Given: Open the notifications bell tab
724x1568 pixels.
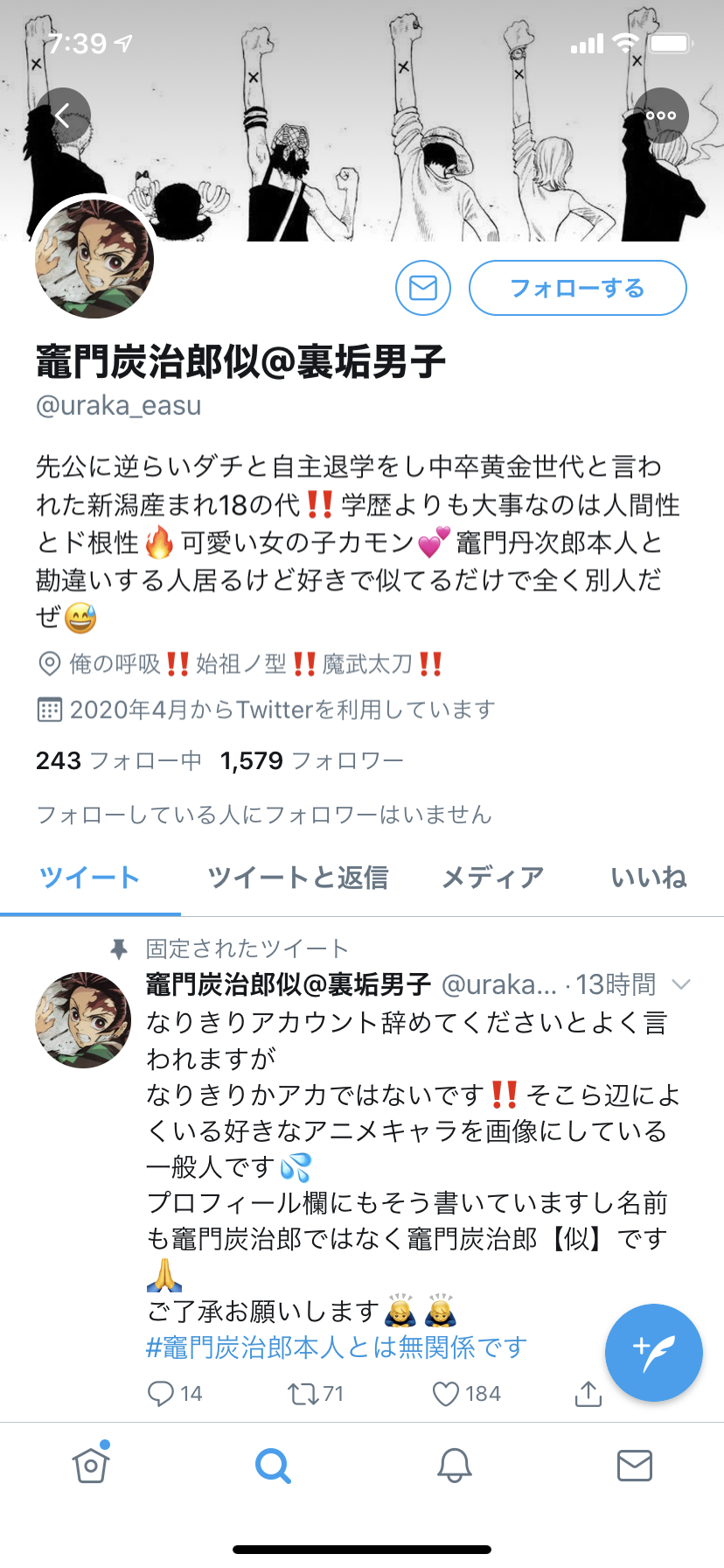Looking at the screenshot, I should click(x=455, y=1465).
